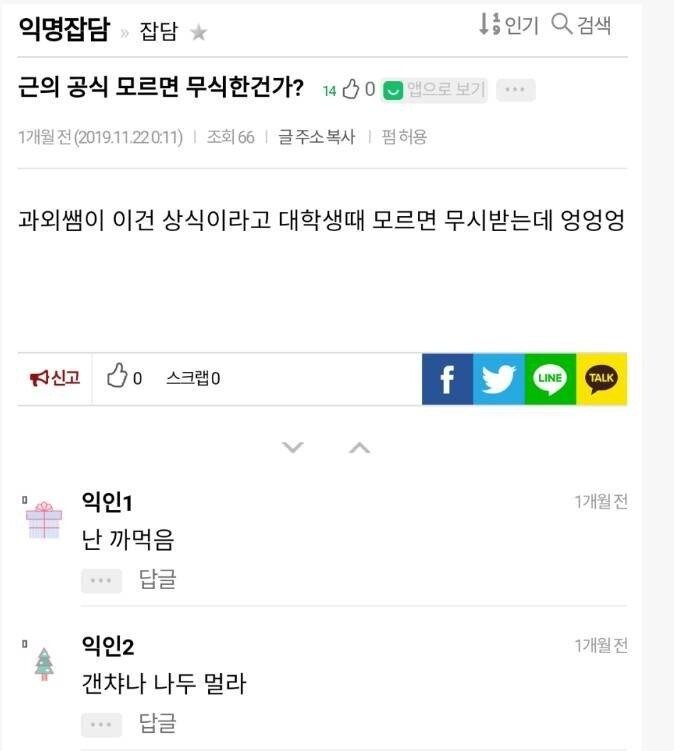Favorite the 잡담 board with the star

pos(199,33)
